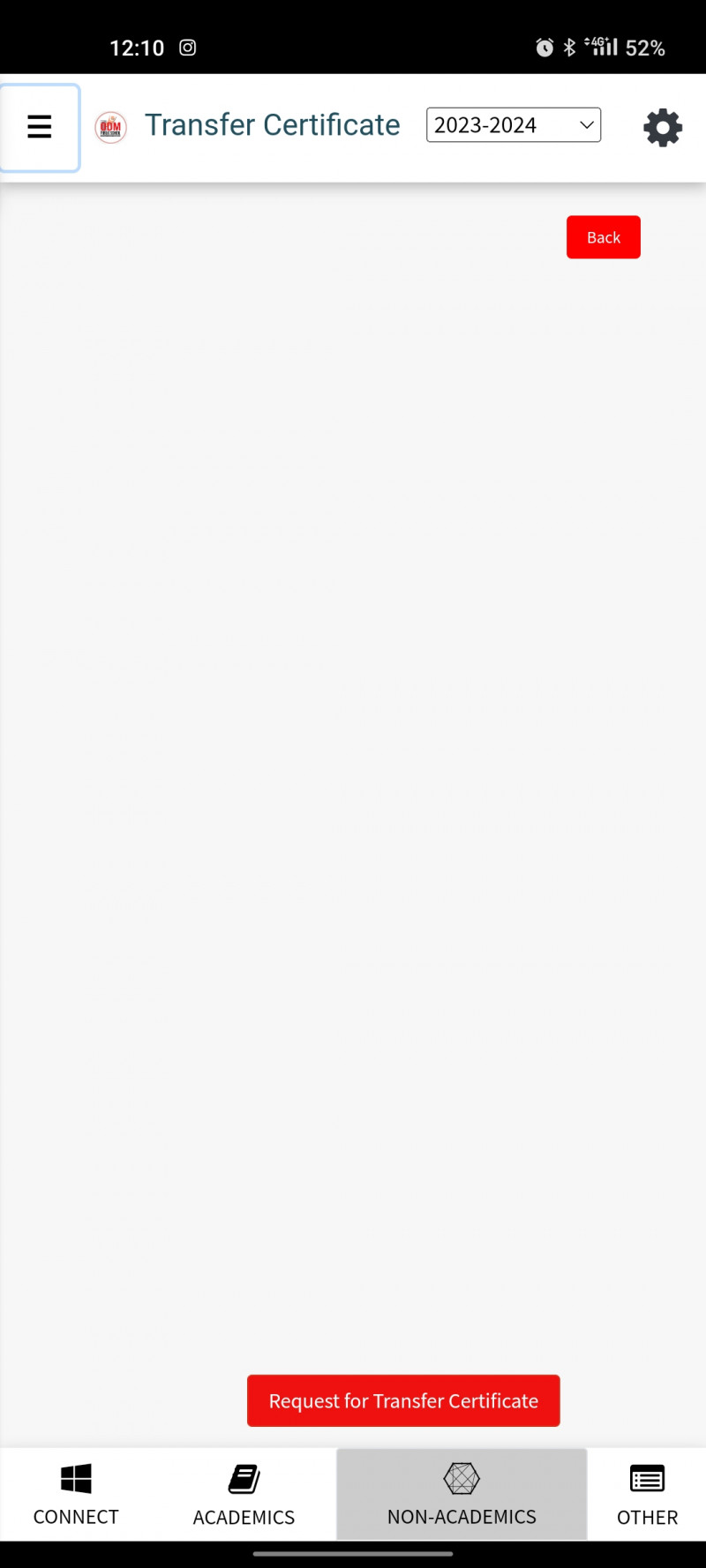The height and width of the screenshot is (1568, 706).
Task: Open the settings gear icon
Action: click(x=663, y=128)
